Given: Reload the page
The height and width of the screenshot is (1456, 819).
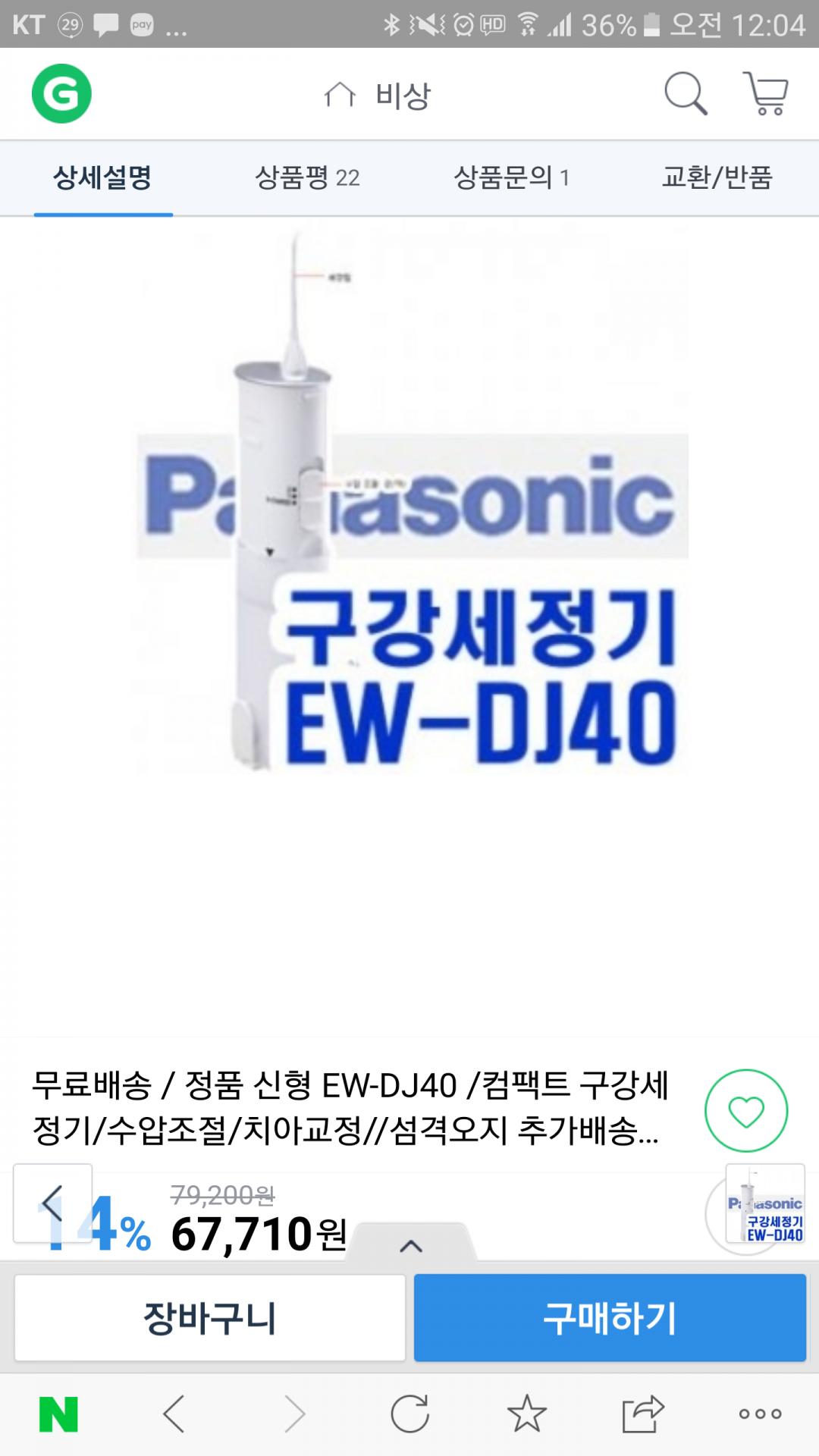Looking at the screenshot, I should (409, 1414).
